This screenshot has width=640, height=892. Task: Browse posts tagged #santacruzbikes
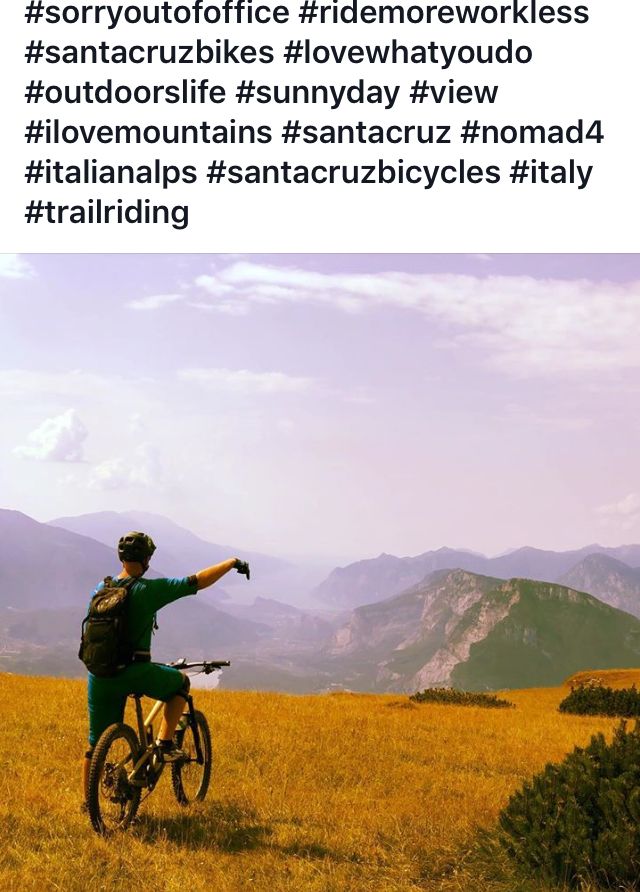tap(148, 53)
